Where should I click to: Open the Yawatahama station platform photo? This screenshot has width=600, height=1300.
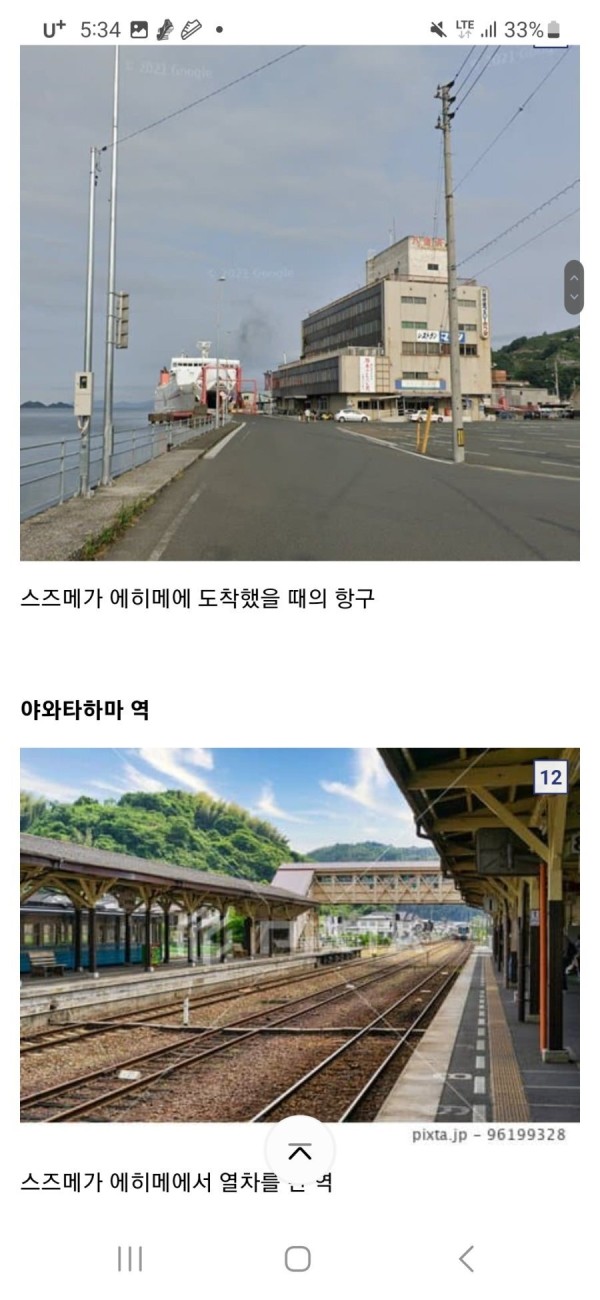coord(299,934)
